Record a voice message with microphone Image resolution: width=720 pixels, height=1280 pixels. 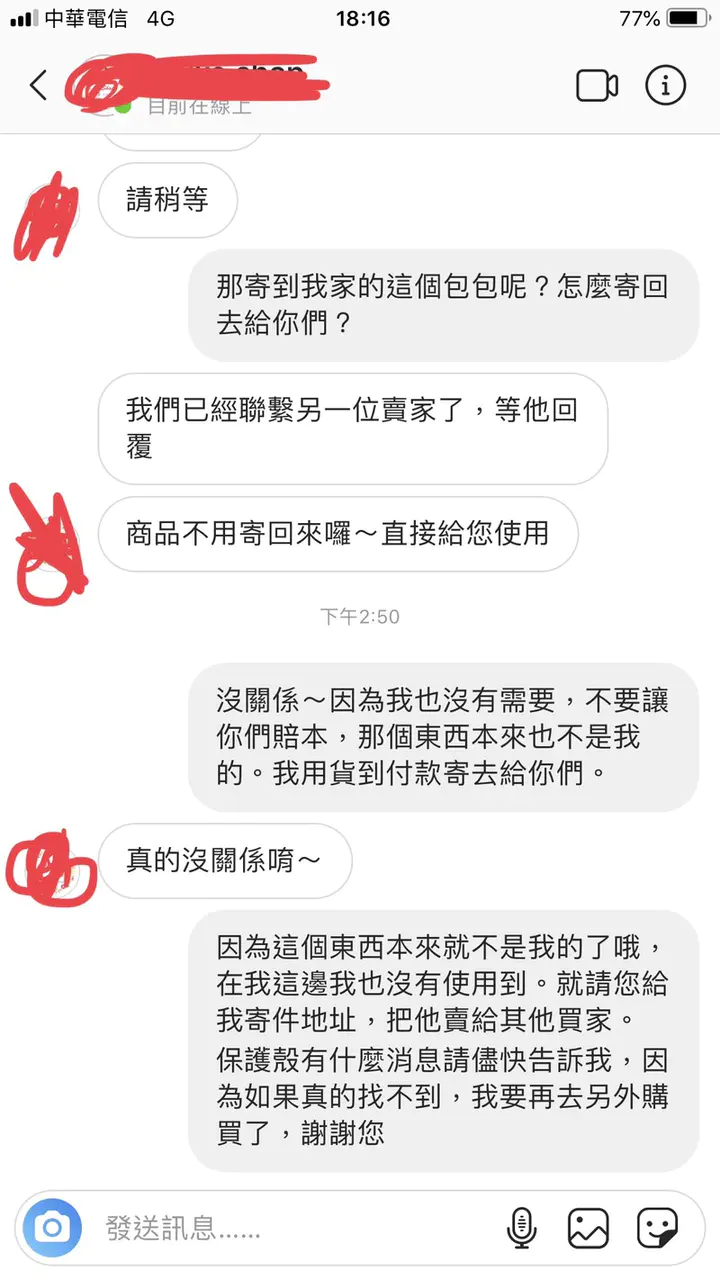point(521,1227)
